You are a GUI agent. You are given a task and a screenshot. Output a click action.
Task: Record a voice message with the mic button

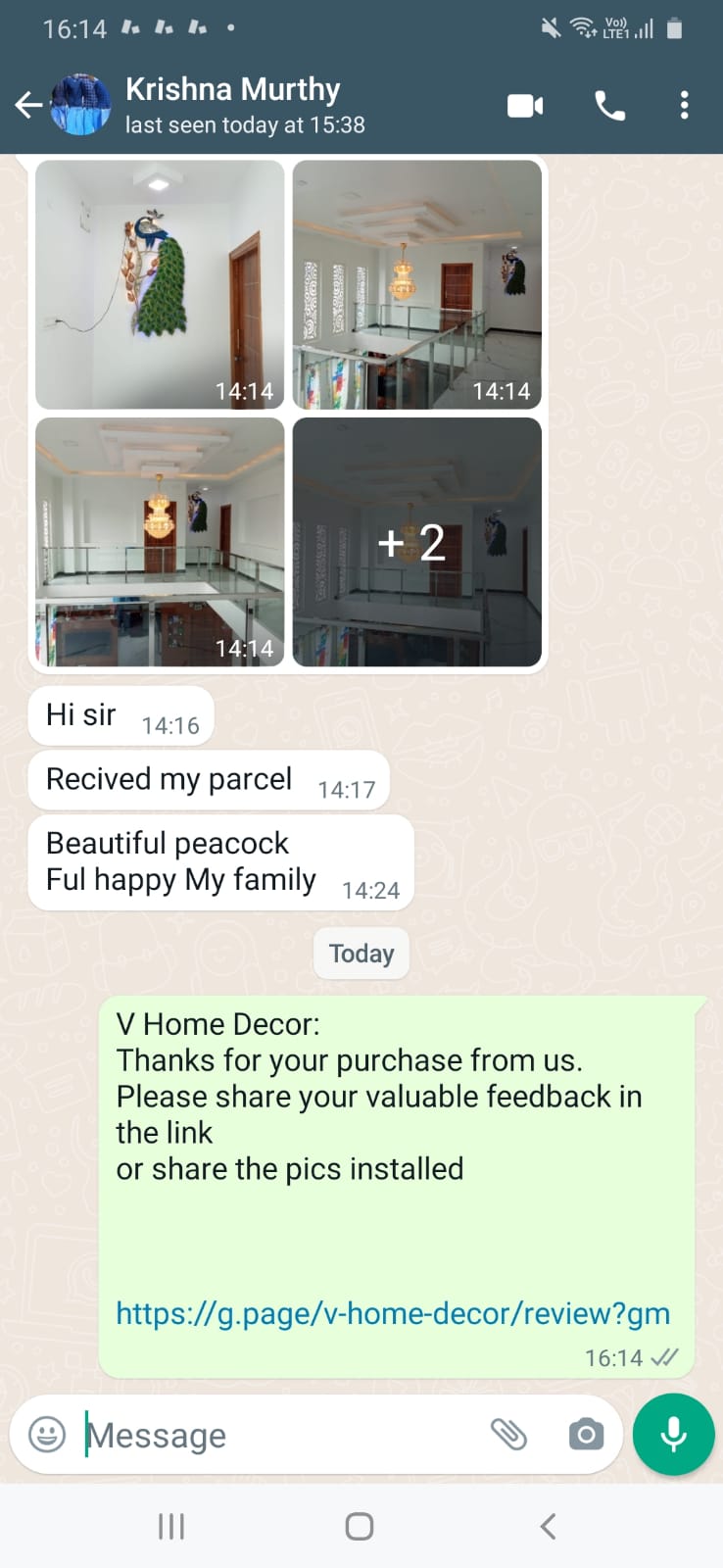coord(672,1435)
